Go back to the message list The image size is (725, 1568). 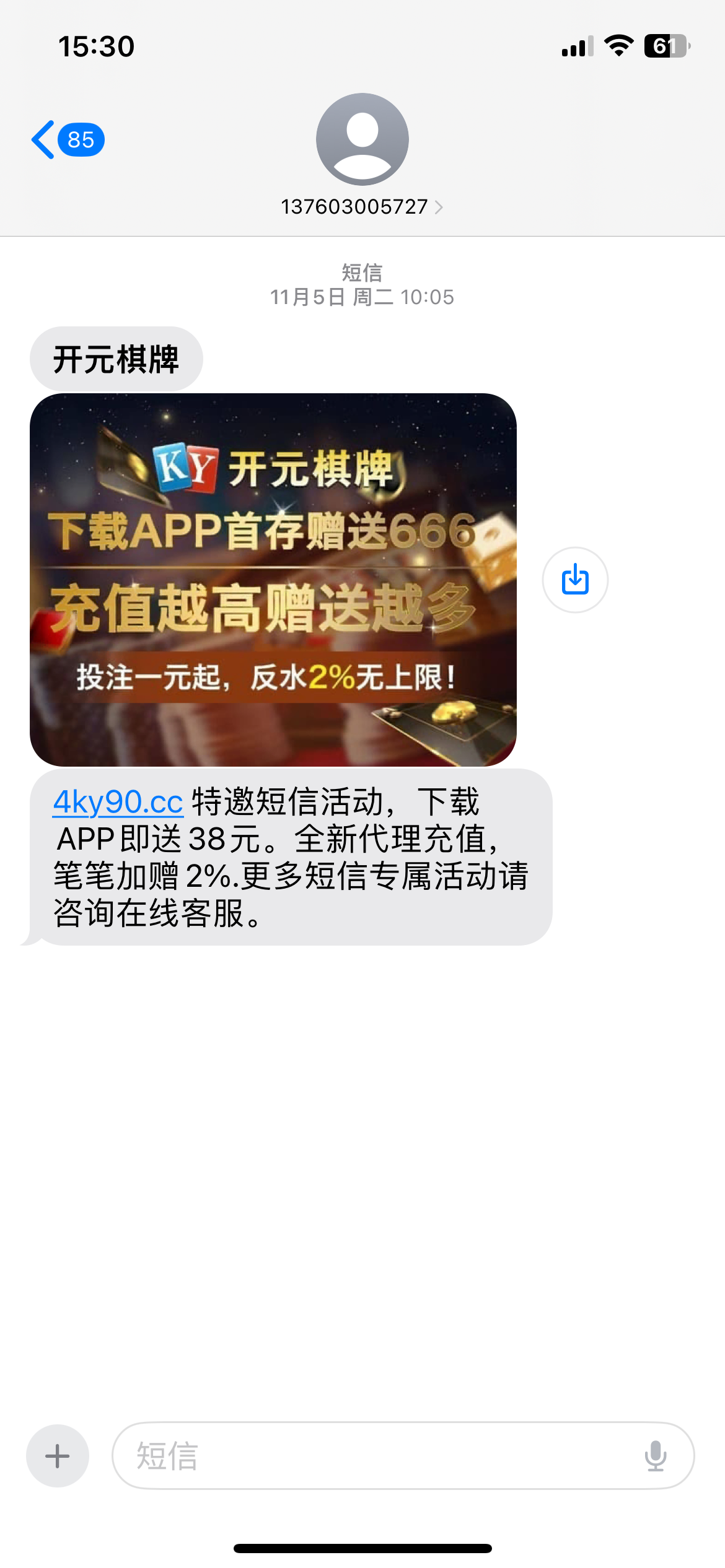point(66,140)
